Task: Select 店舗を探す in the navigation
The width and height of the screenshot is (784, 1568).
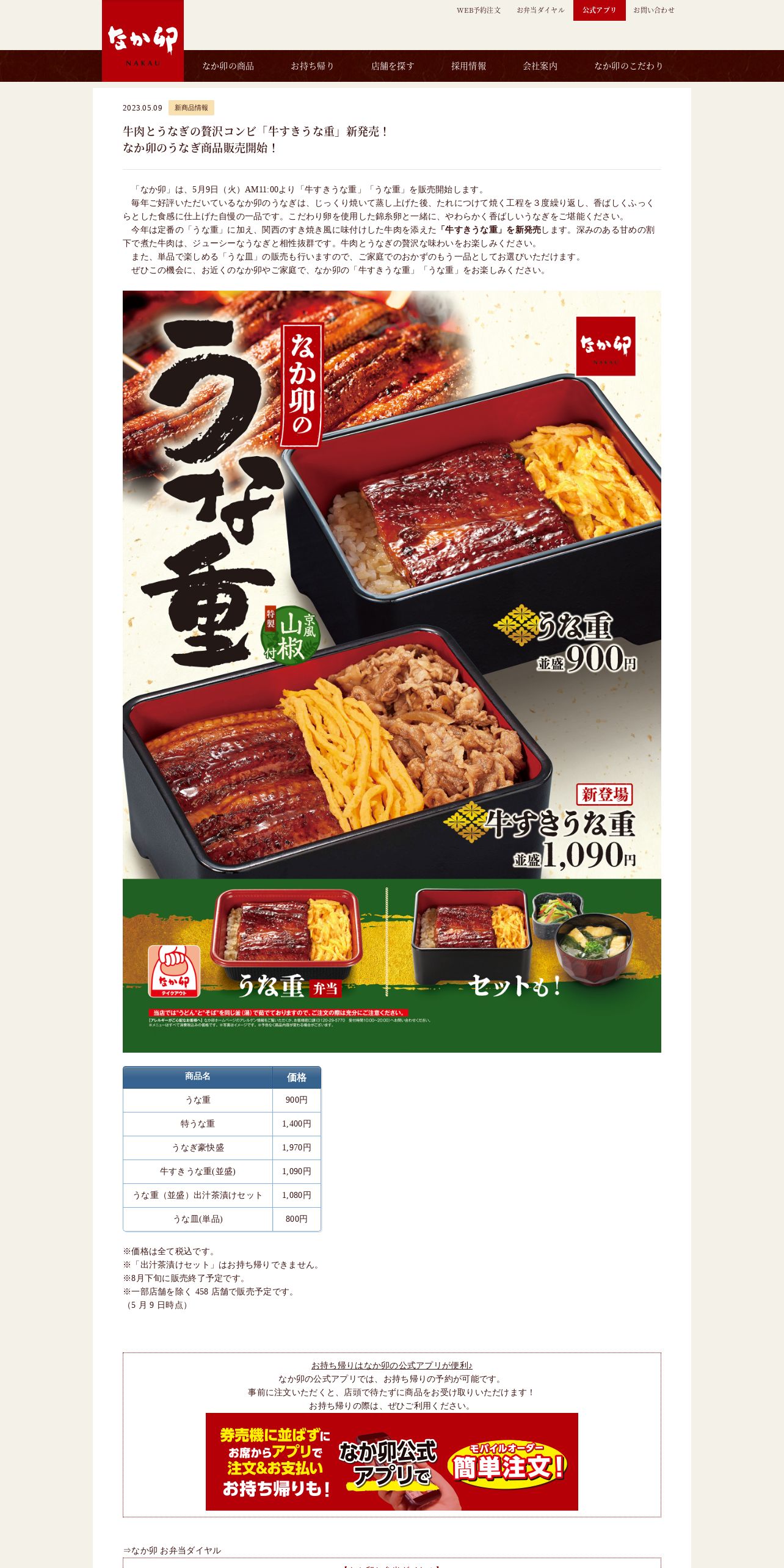Action: click(x=393, y=66)
